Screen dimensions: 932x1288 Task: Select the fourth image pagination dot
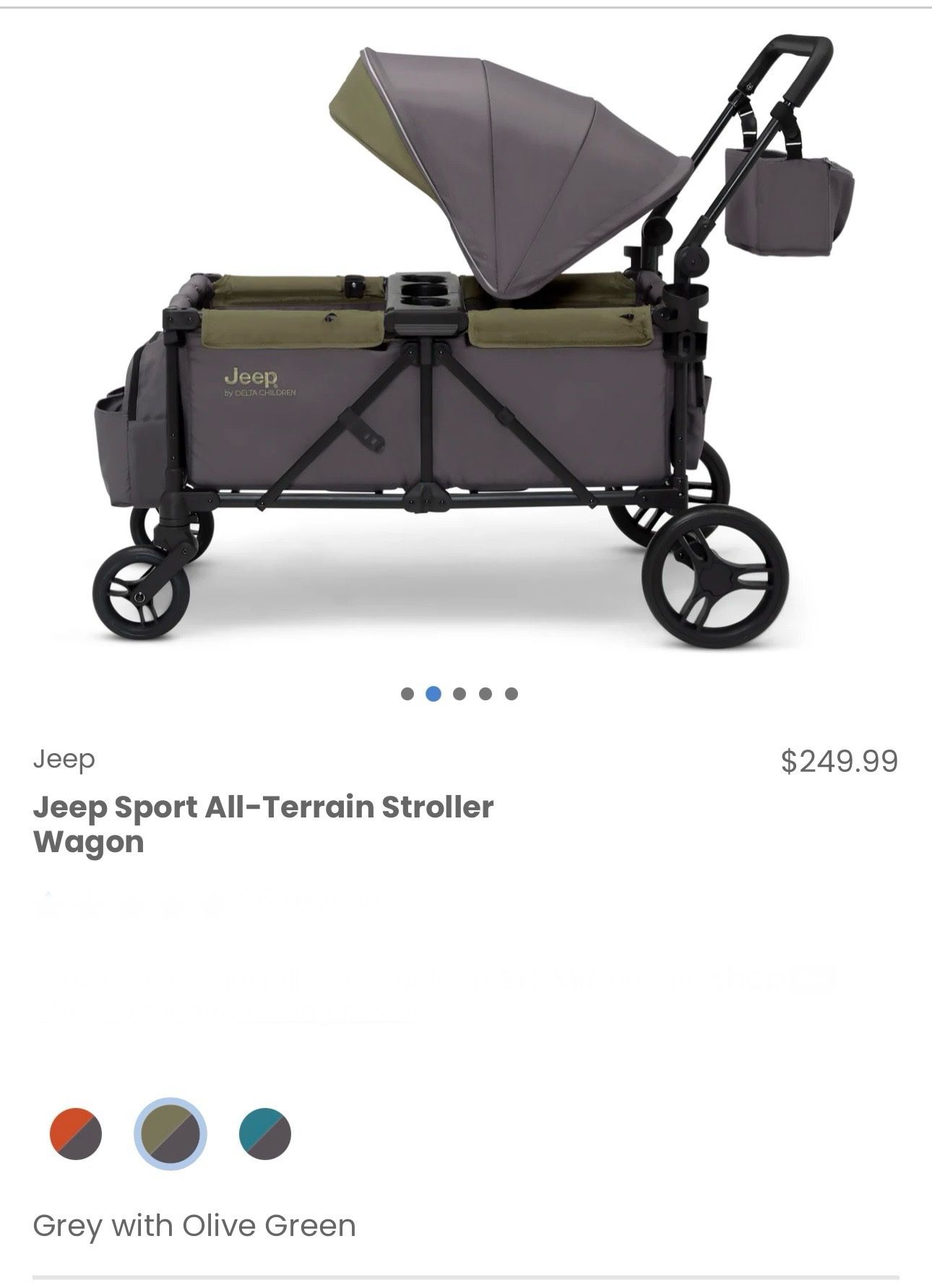tap(486, 694)
